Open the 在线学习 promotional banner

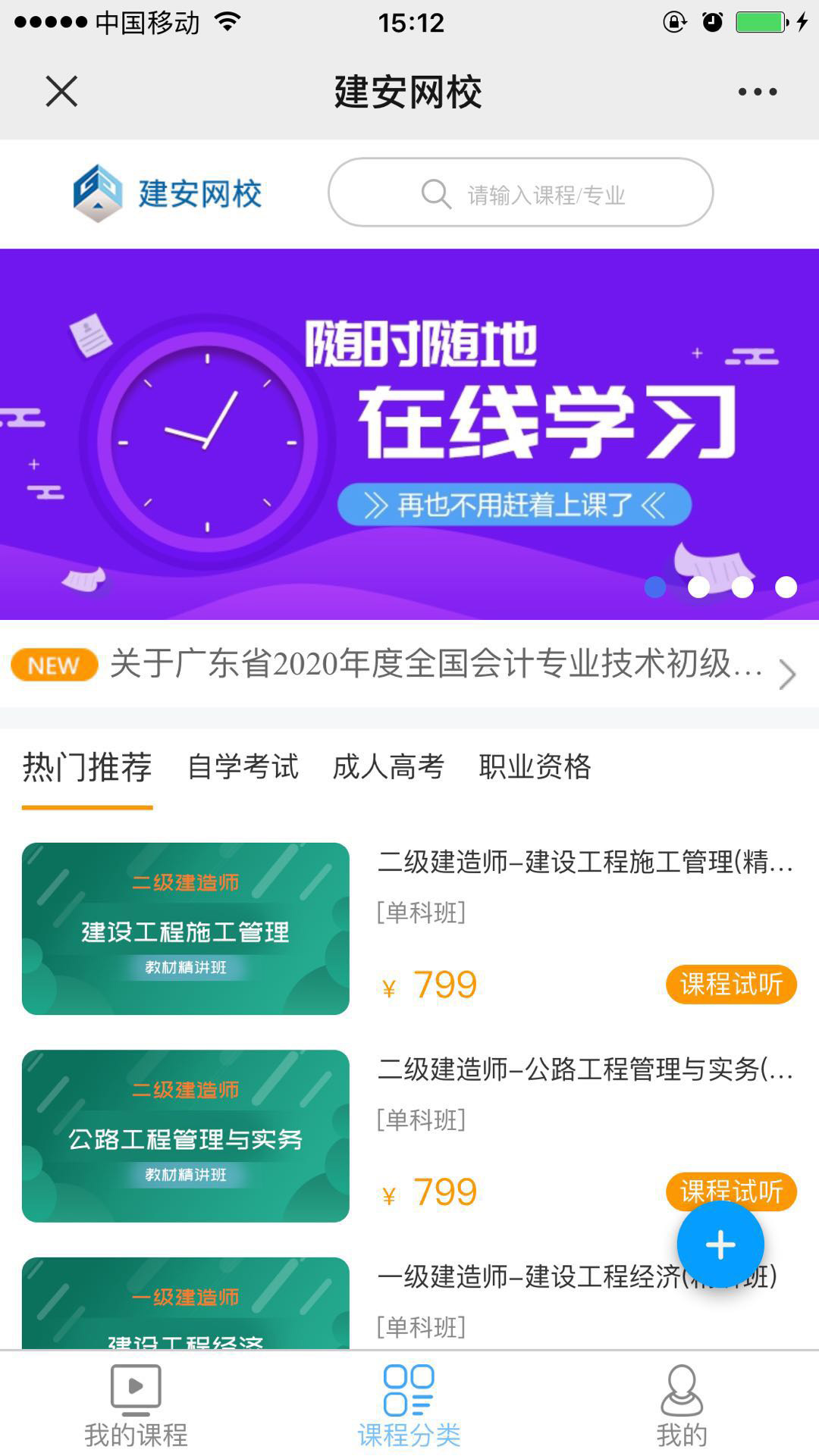click(409, 434)
